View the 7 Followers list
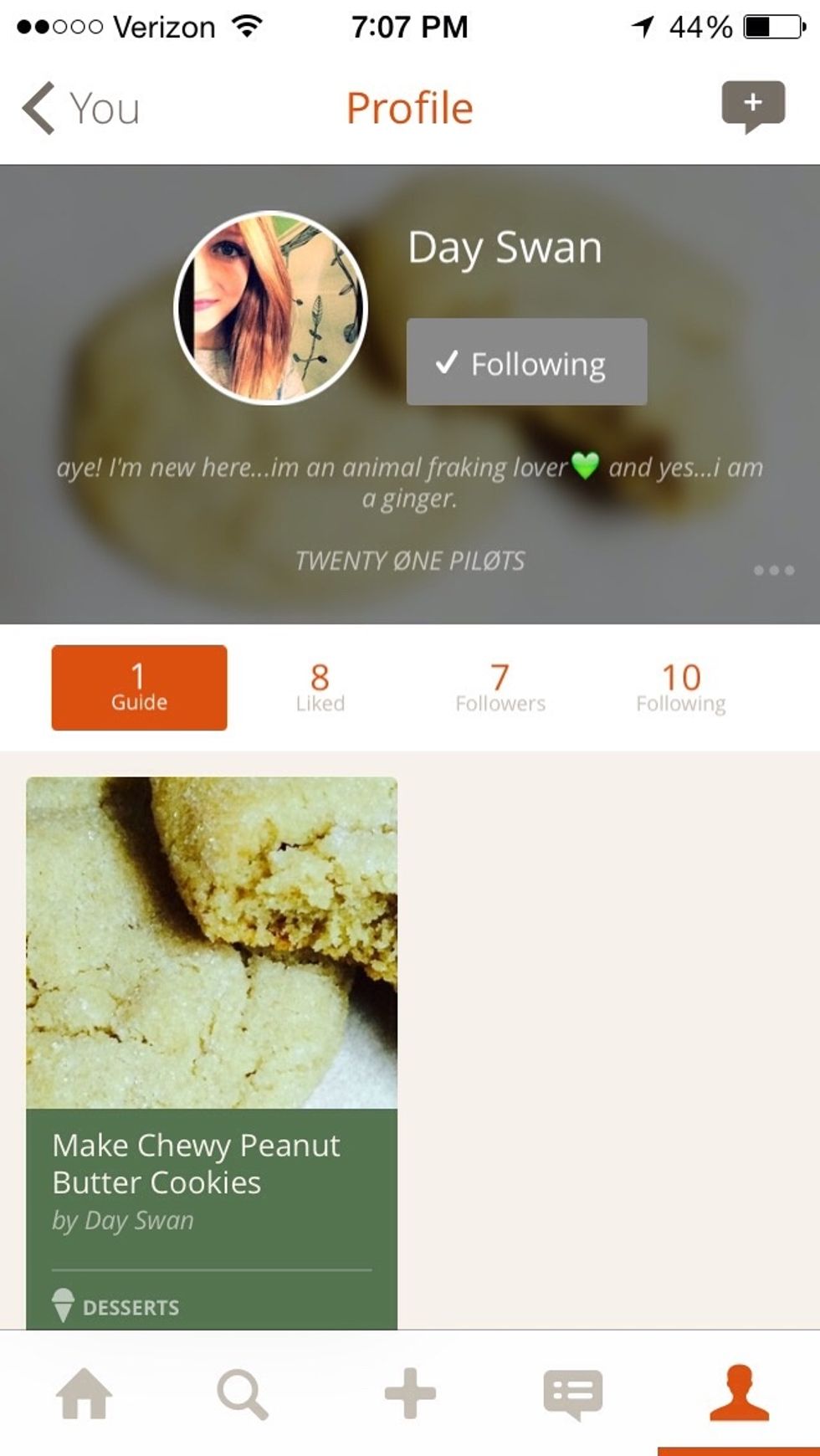 [500, 688]
